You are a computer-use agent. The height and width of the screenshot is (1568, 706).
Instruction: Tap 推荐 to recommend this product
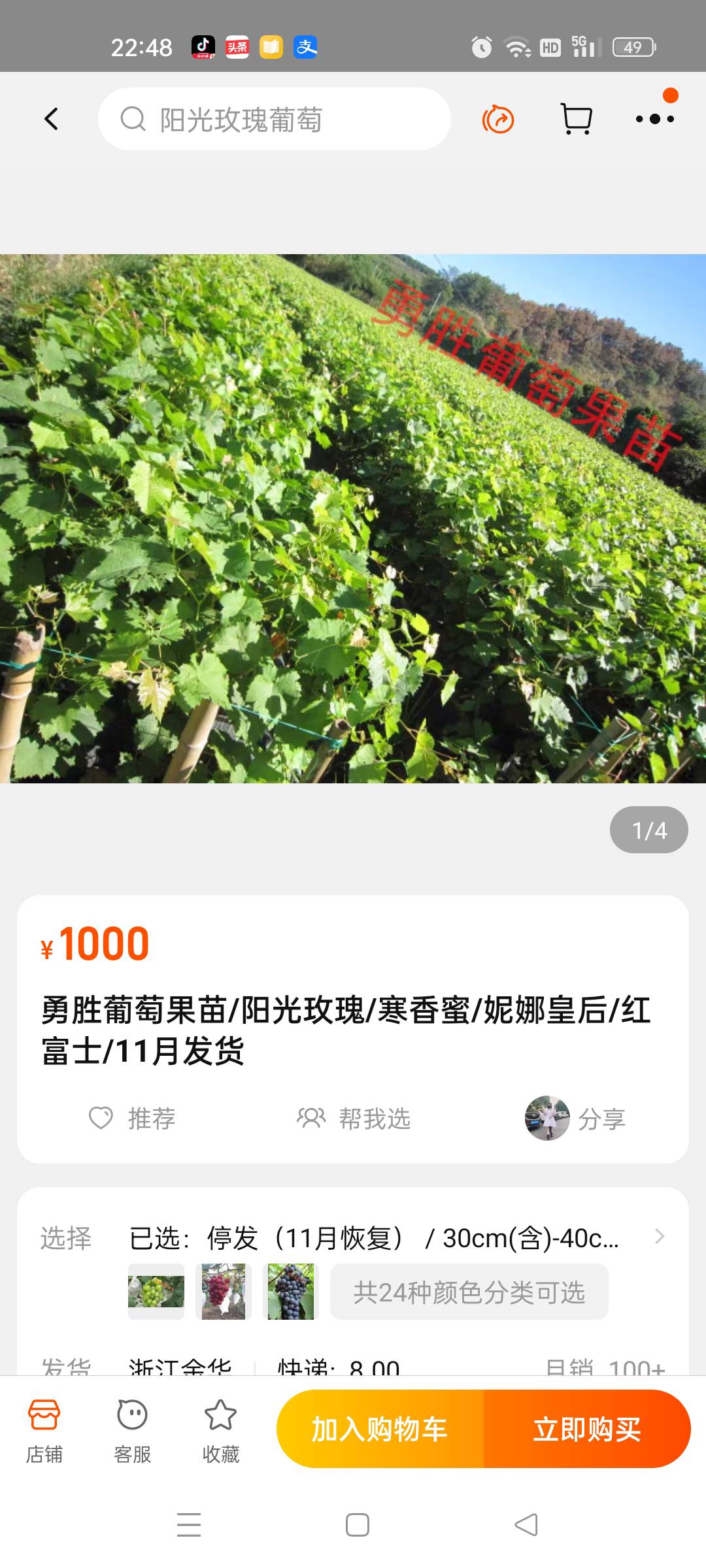click(x=132, y=1119)
